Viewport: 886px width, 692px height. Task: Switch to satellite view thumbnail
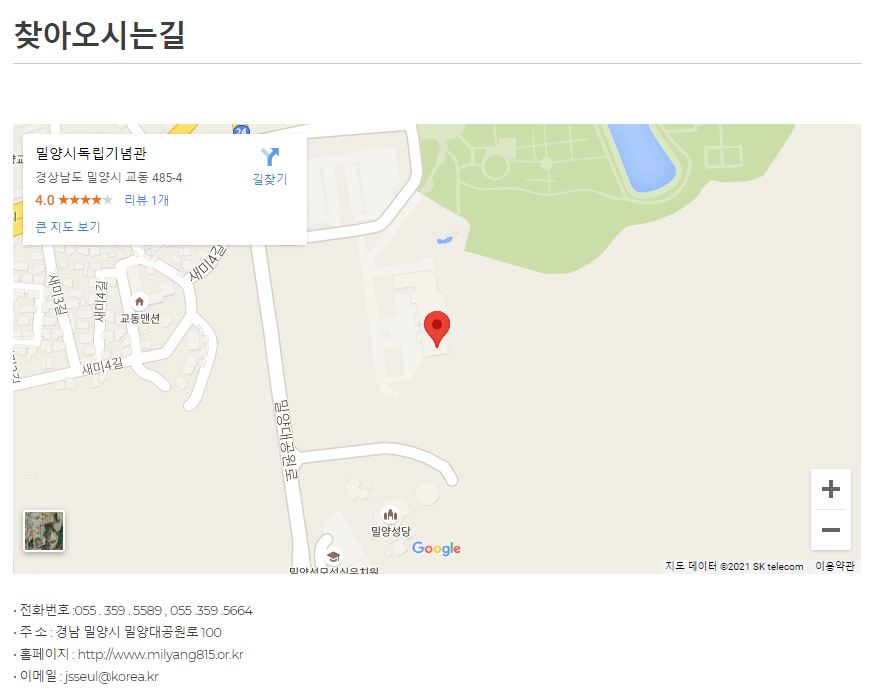(44, 531)
